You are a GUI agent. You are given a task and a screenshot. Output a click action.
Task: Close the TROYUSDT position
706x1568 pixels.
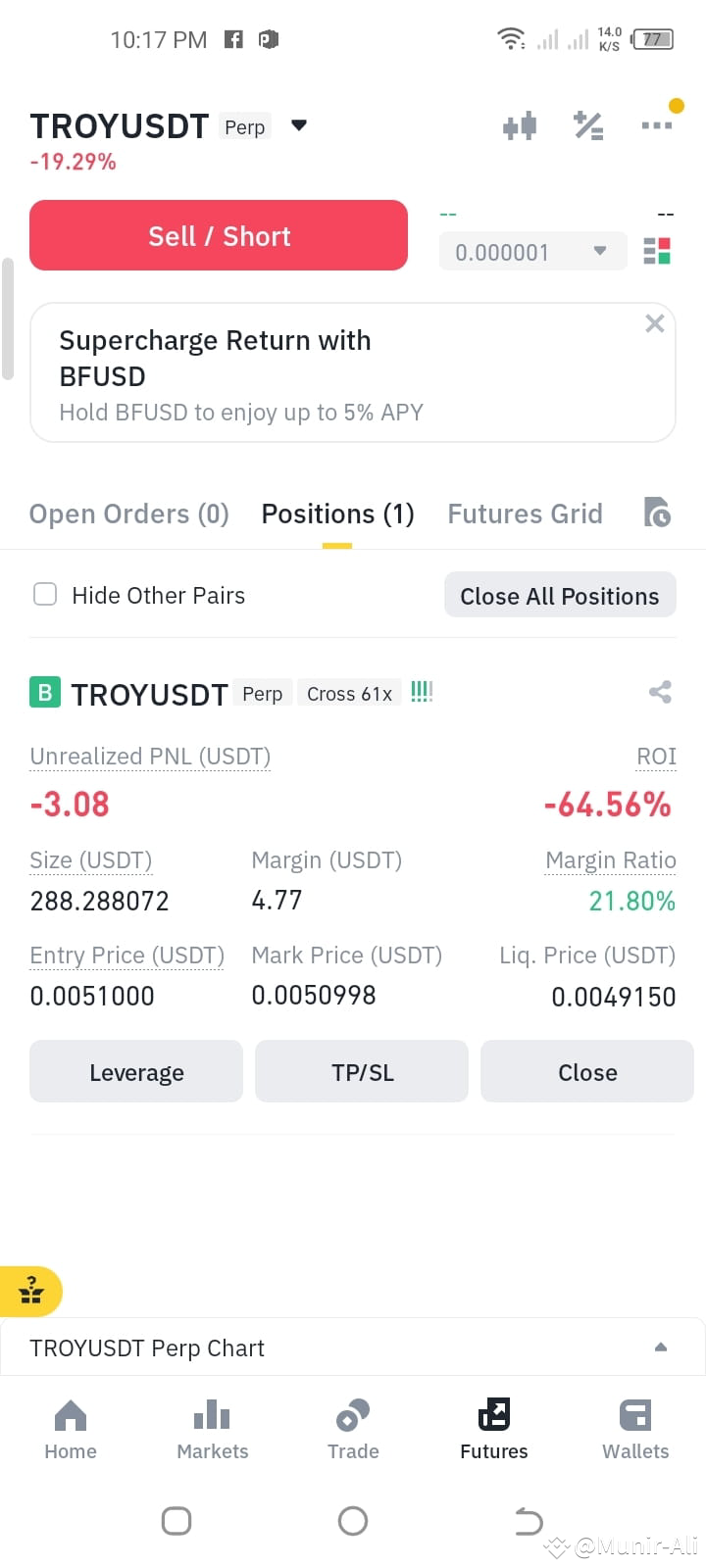587,1072
